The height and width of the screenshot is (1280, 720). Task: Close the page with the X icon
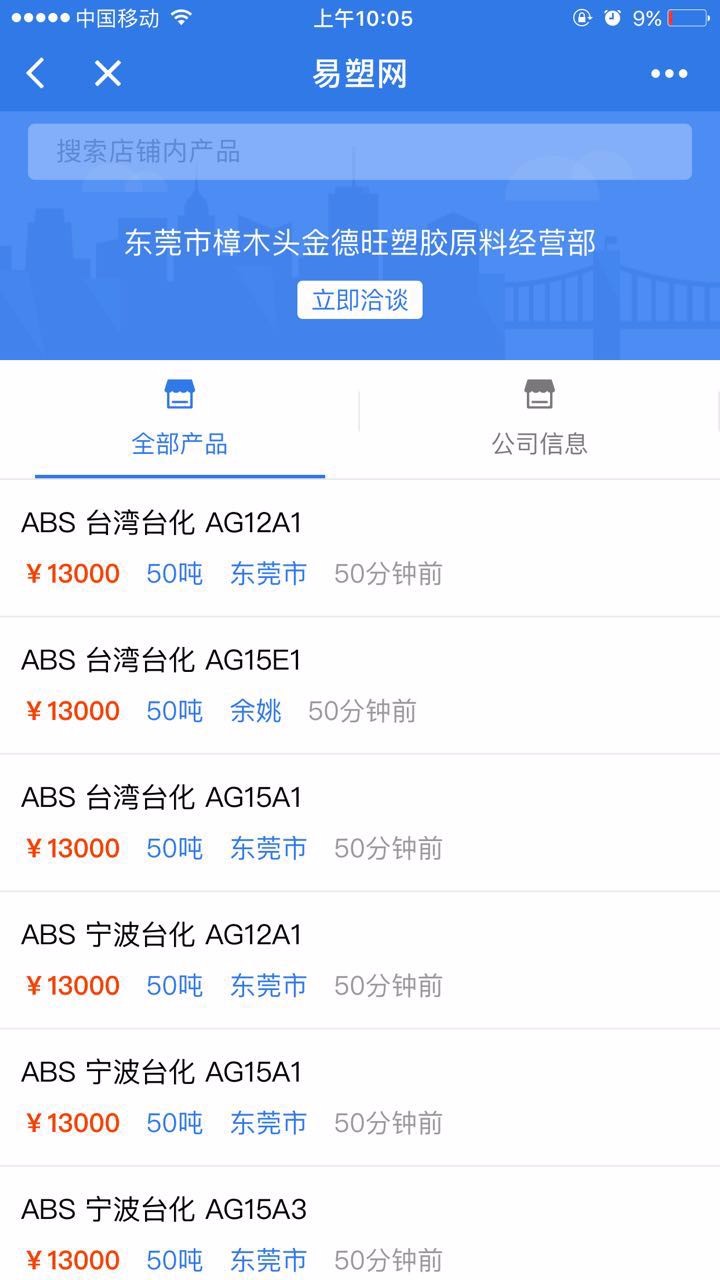tap(107, 73)
